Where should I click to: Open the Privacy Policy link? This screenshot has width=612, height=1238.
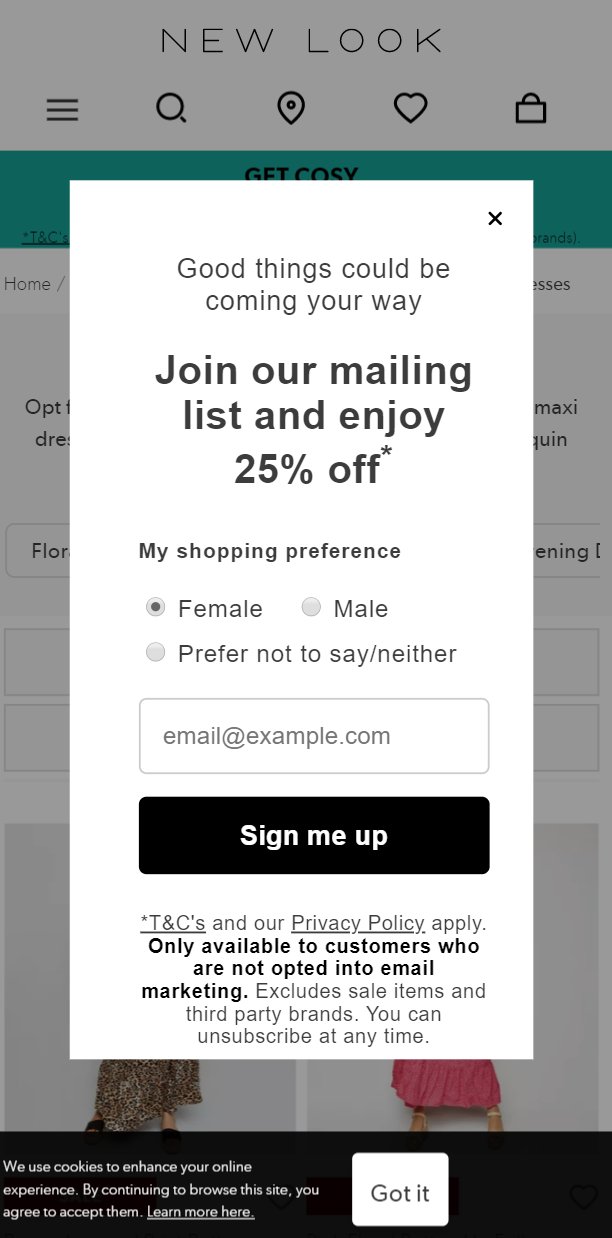tap(358, 923)
